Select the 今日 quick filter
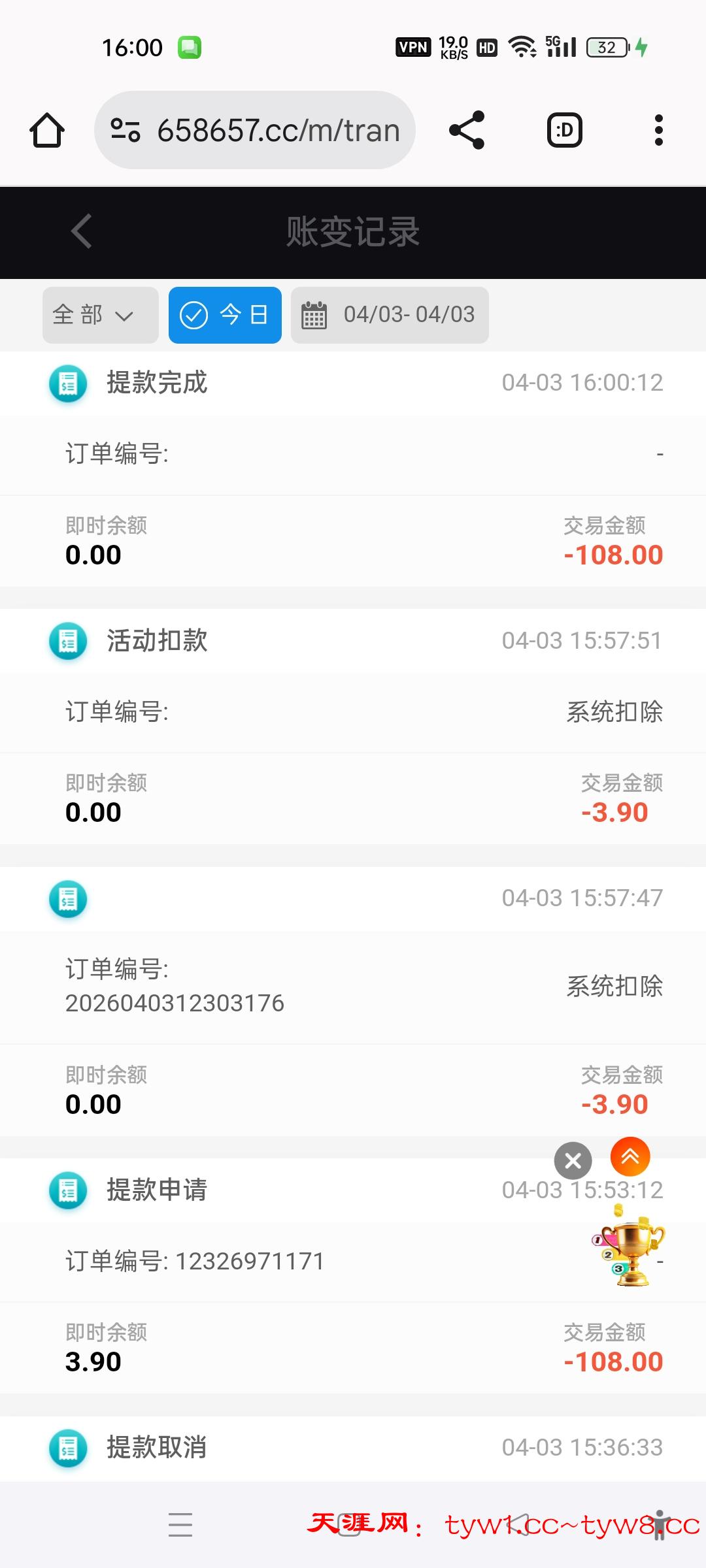 [225, 315]
